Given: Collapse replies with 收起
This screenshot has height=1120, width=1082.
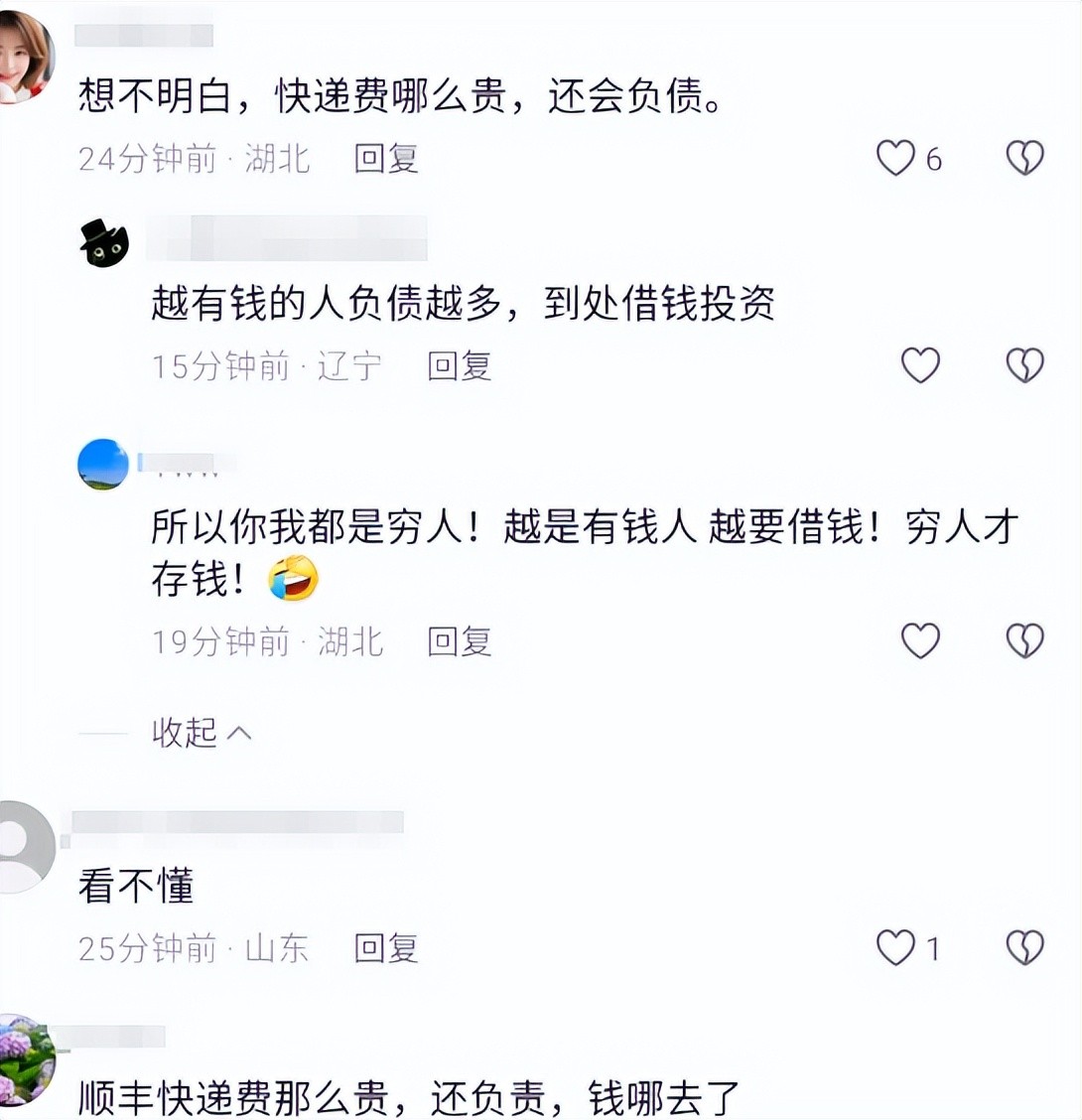Looking at the screenshot, I should click(202, 733).
